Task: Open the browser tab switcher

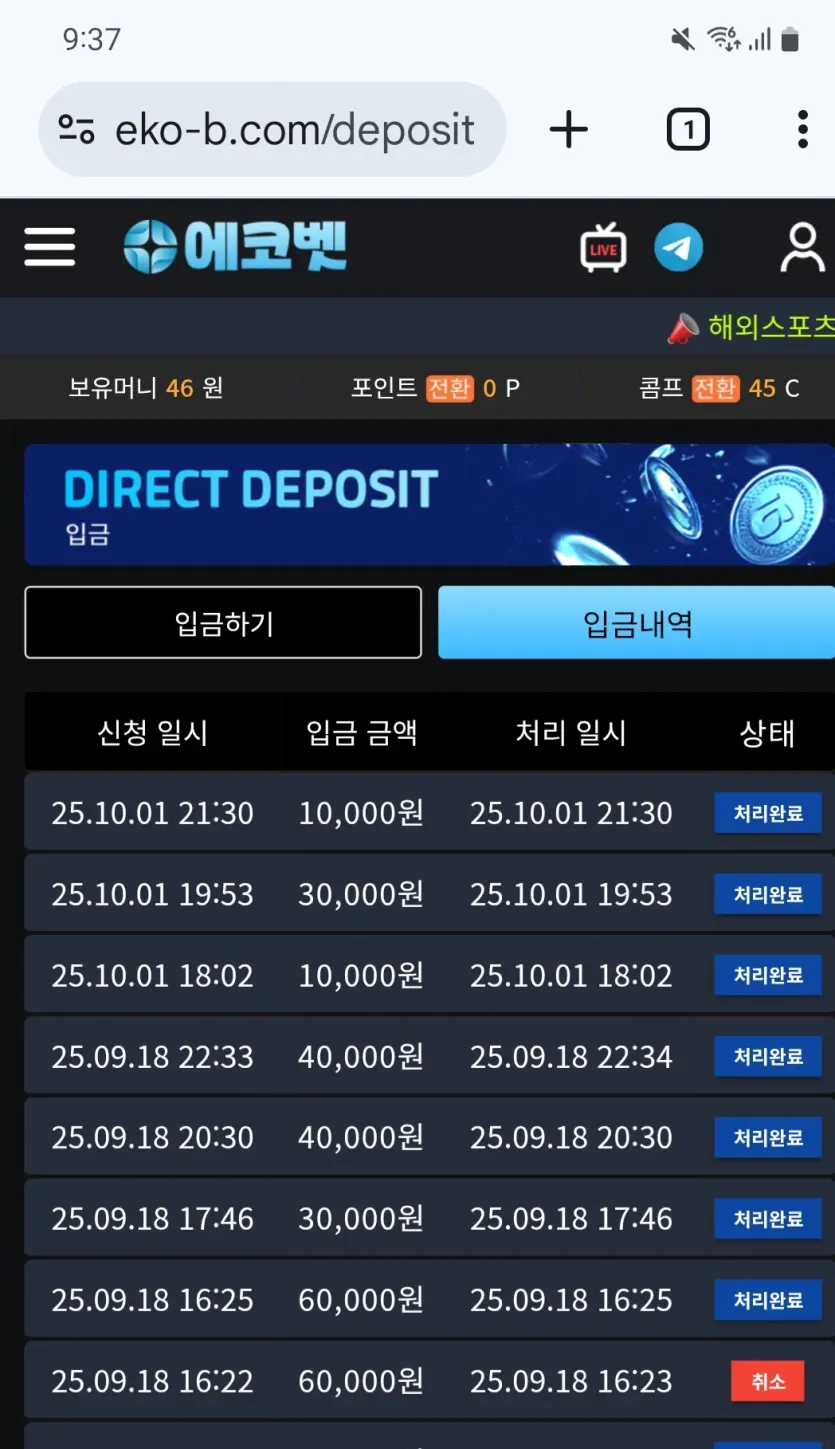Action: [688, 130]
